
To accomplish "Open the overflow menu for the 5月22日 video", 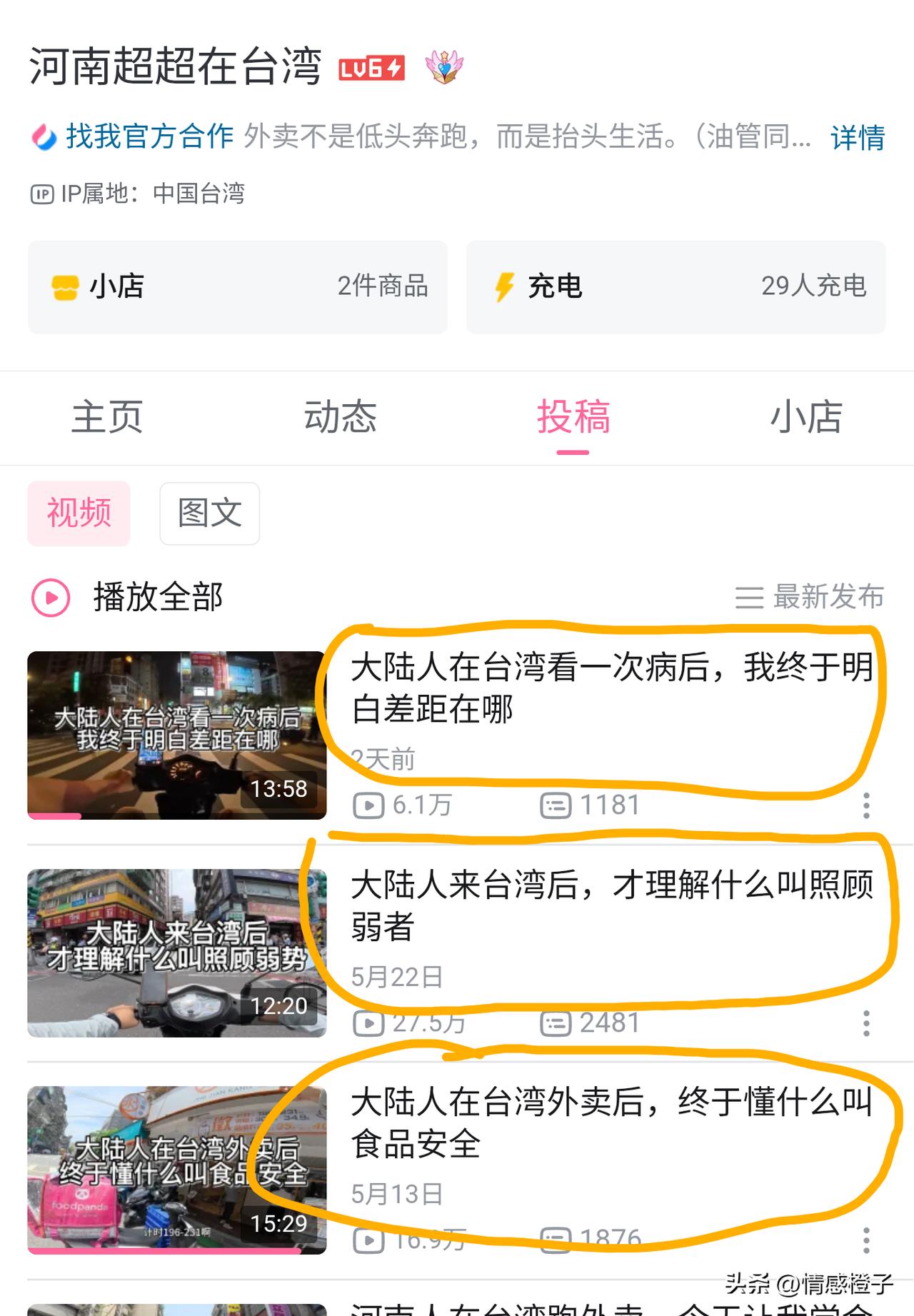I will pyautogui.click(x=866, y=1023).
